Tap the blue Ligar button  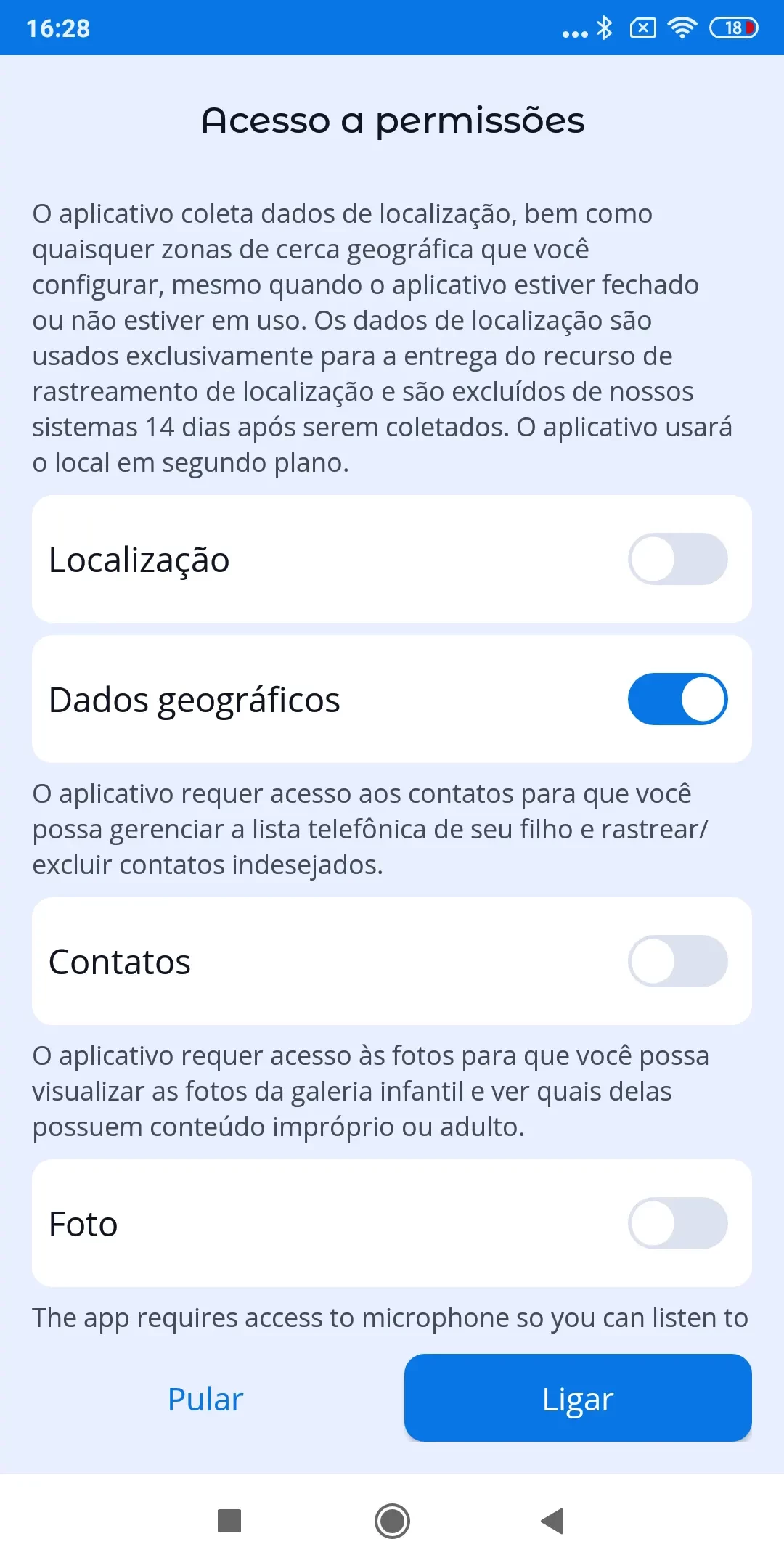(x=578, y=1398)
